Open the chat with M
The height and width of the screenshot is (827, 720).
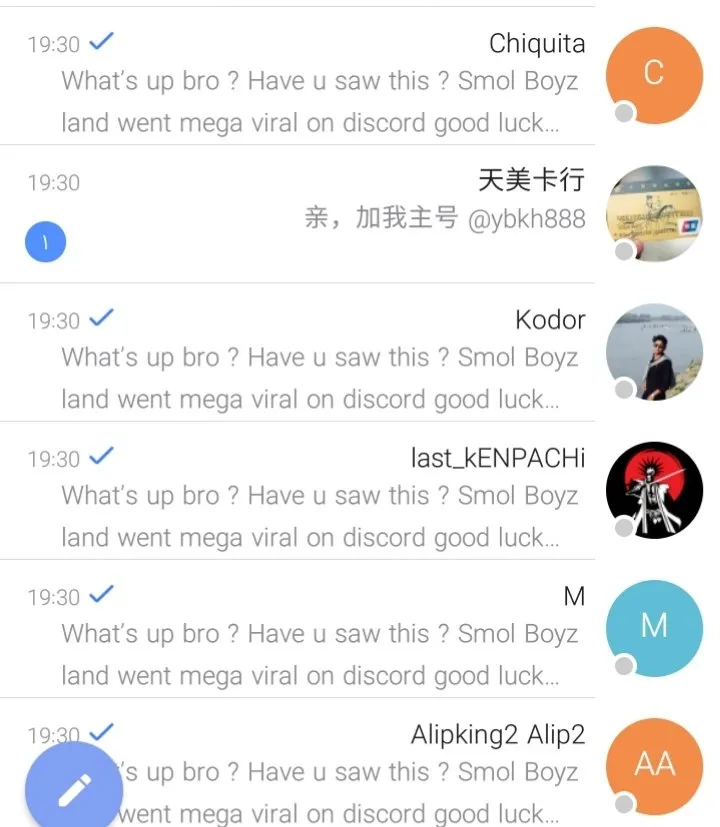pos(320,632)
